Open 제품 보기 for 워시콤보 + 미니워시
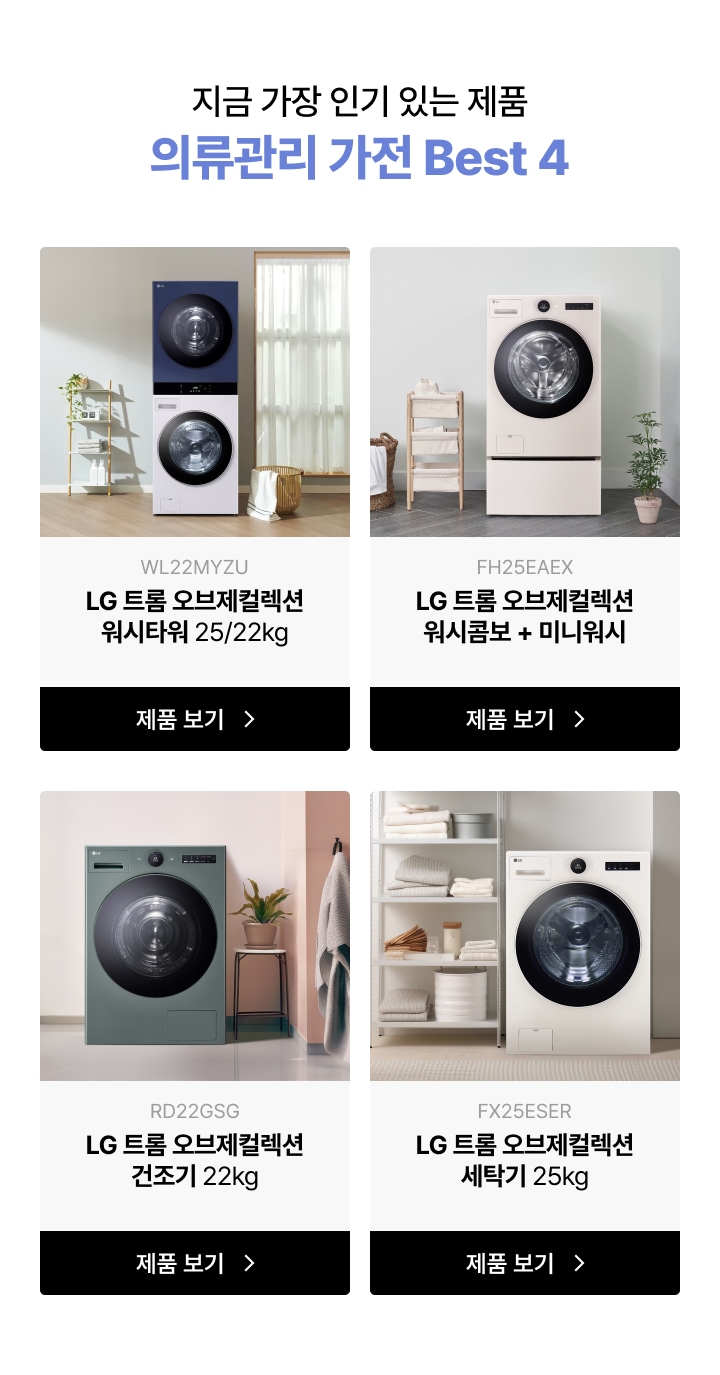 tap(525, 719)
